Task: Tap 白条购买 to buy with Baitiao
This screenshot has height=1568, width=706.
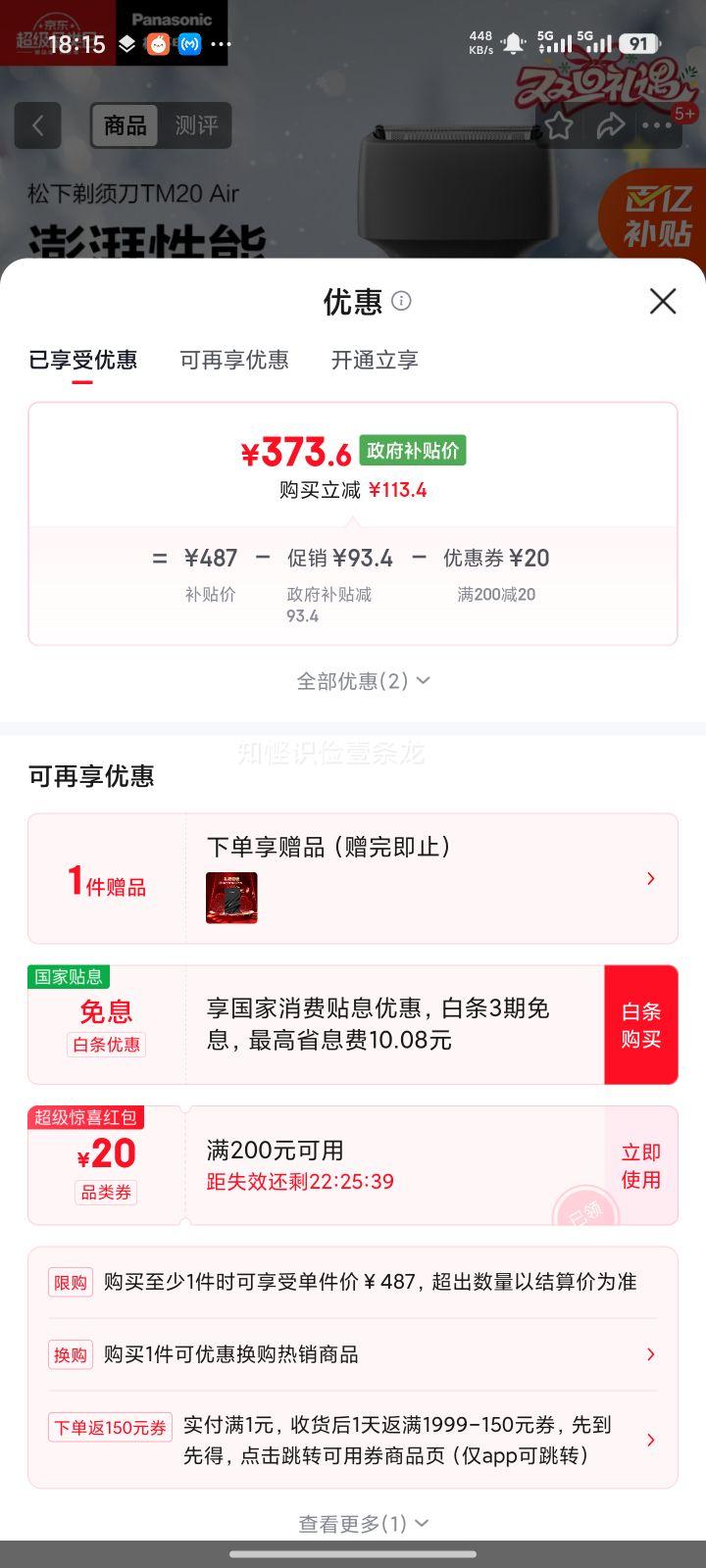Action: (641, 1025)
